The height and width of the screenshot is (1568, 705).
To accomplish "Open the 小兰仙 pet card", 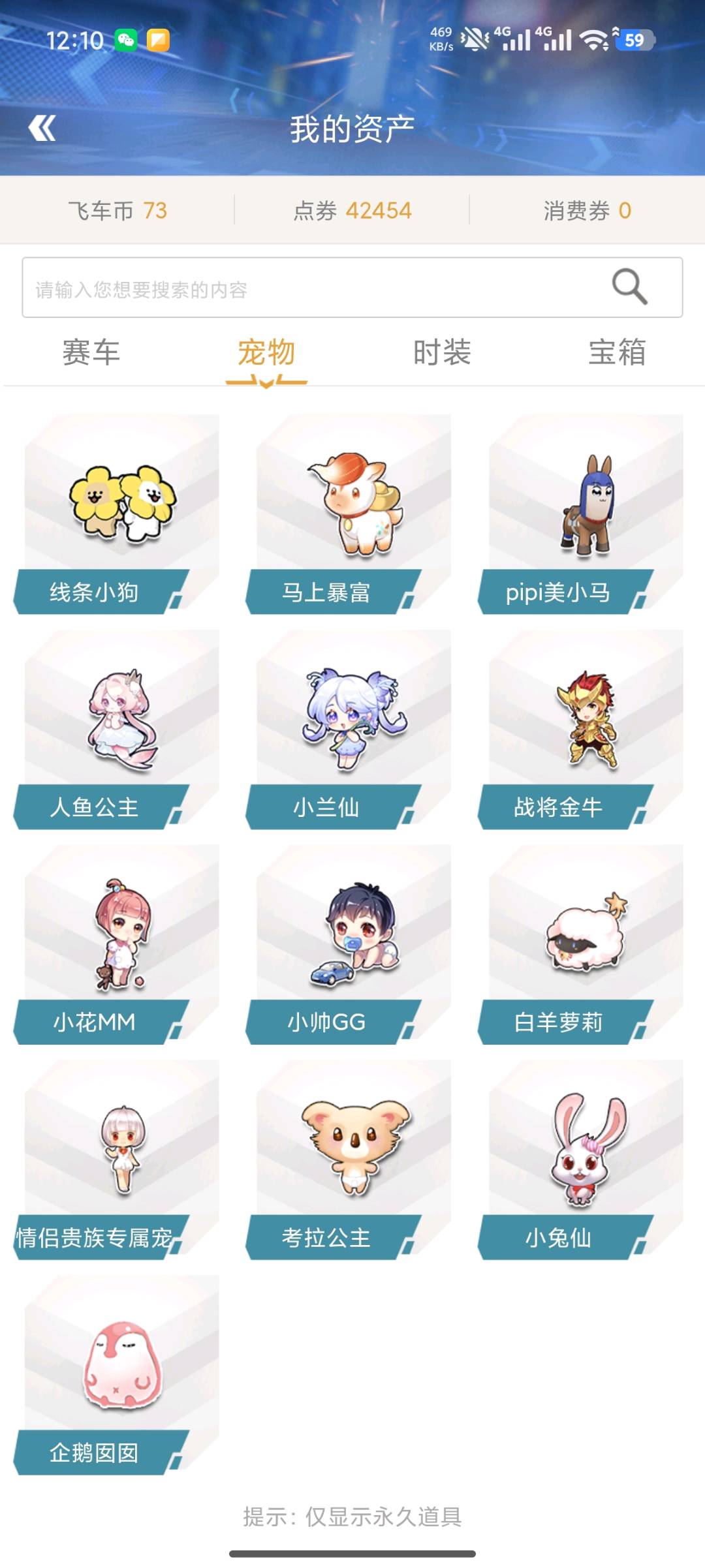I will pyautogui.click(x=349, y=730).
